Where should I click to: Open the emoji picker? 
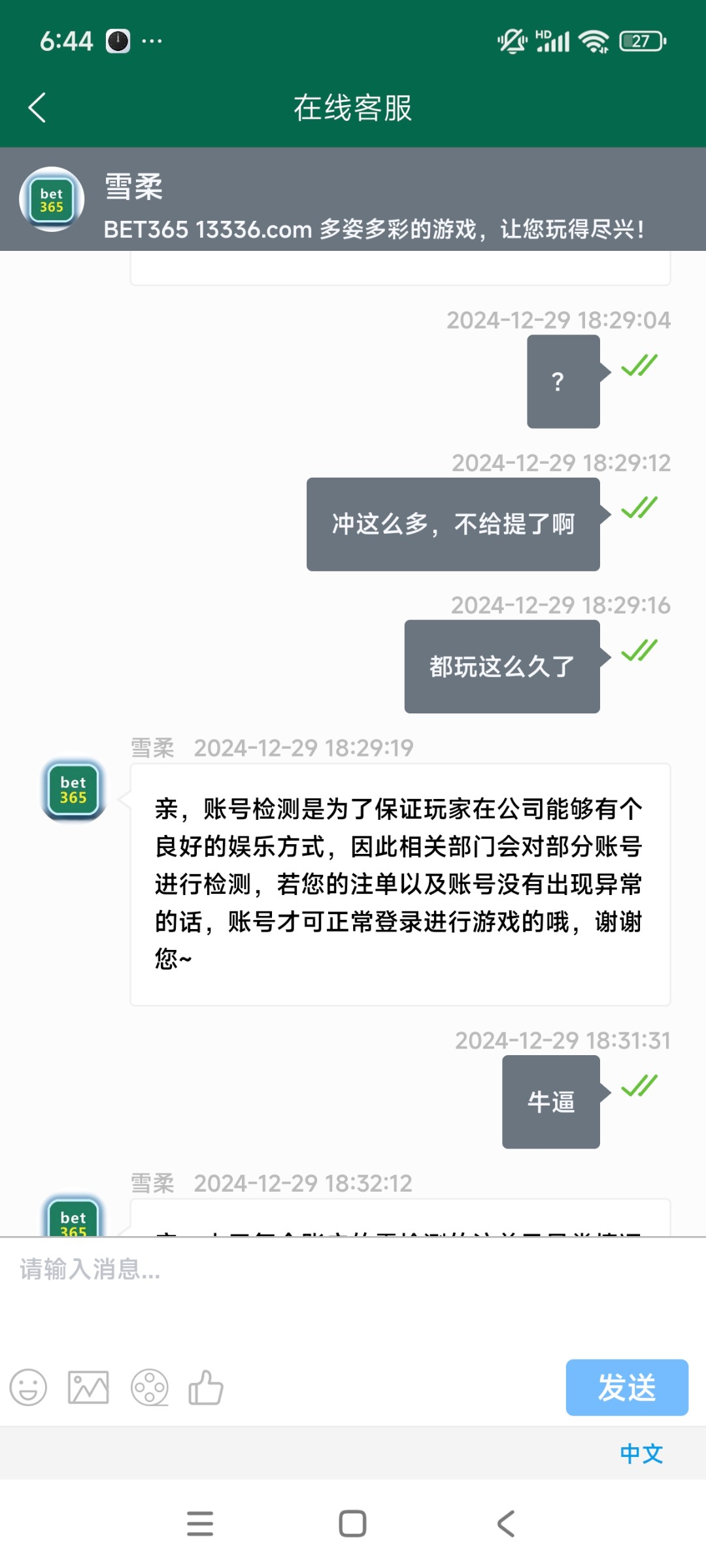tap(27, 1388)
